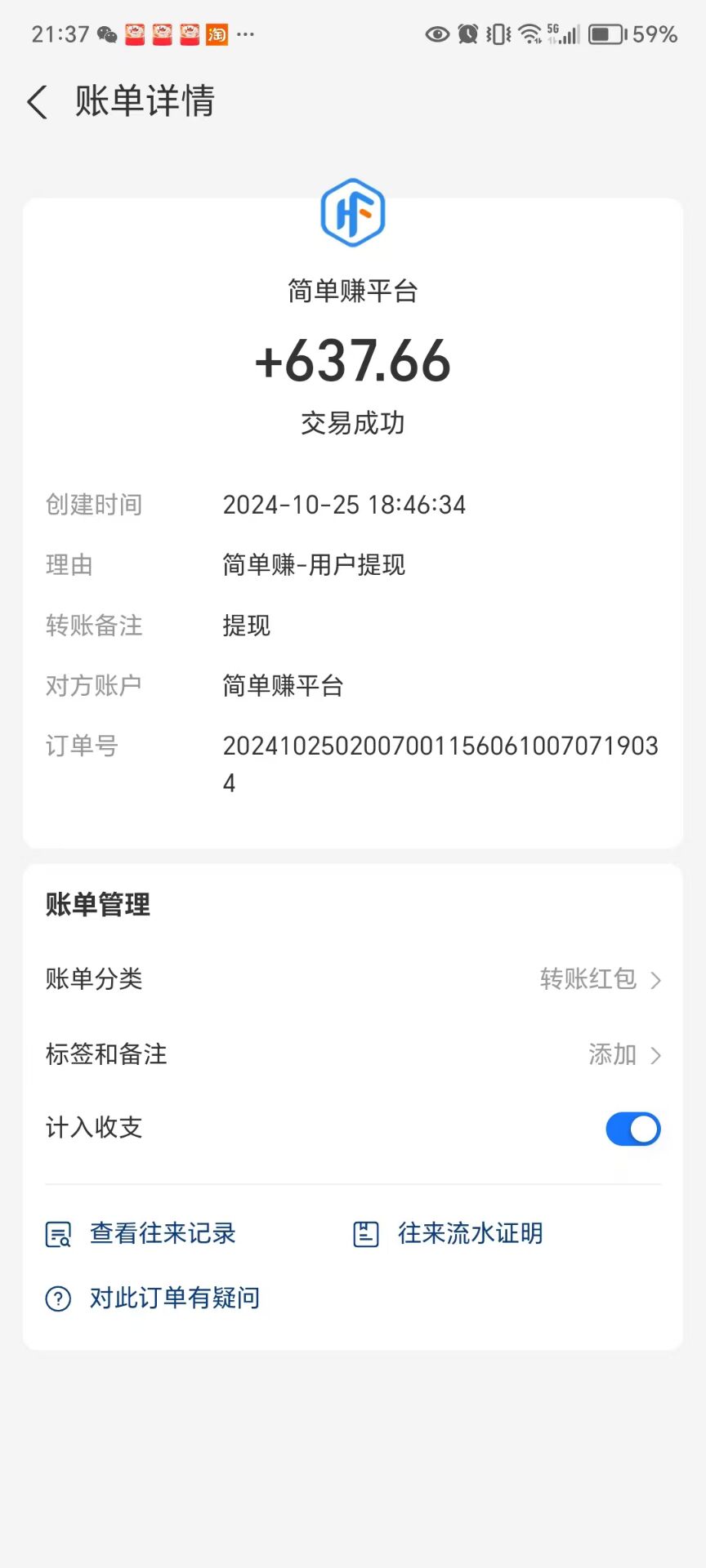The width and height of the screenshot is (706, 1568).
Task: Go back from the 账单详情 page
Action: [38, 102]
